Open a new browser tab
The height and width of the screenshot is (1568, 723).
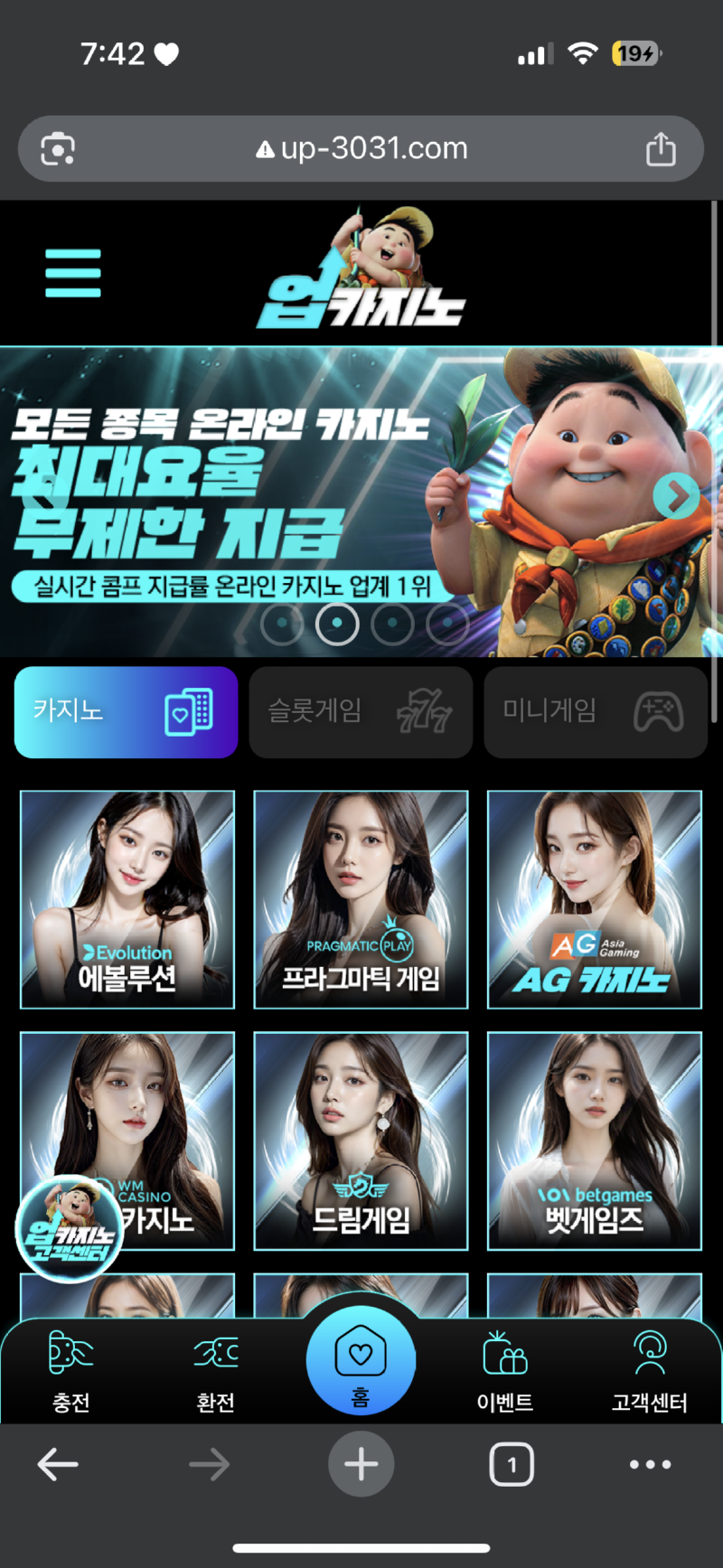coord(361,1465)
